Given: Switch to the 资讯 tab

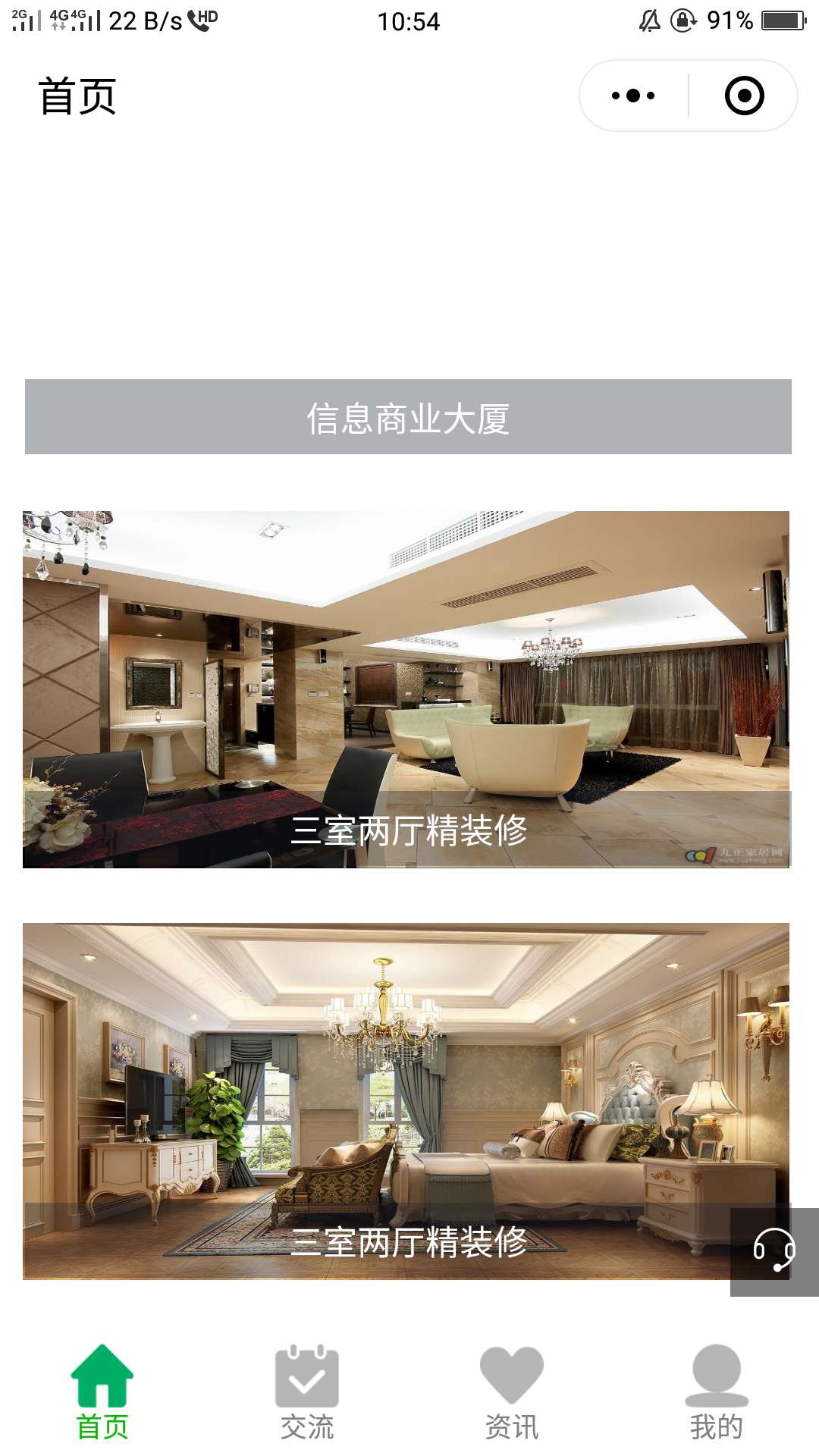Looking at the screenshot, I should [512, 1392].
